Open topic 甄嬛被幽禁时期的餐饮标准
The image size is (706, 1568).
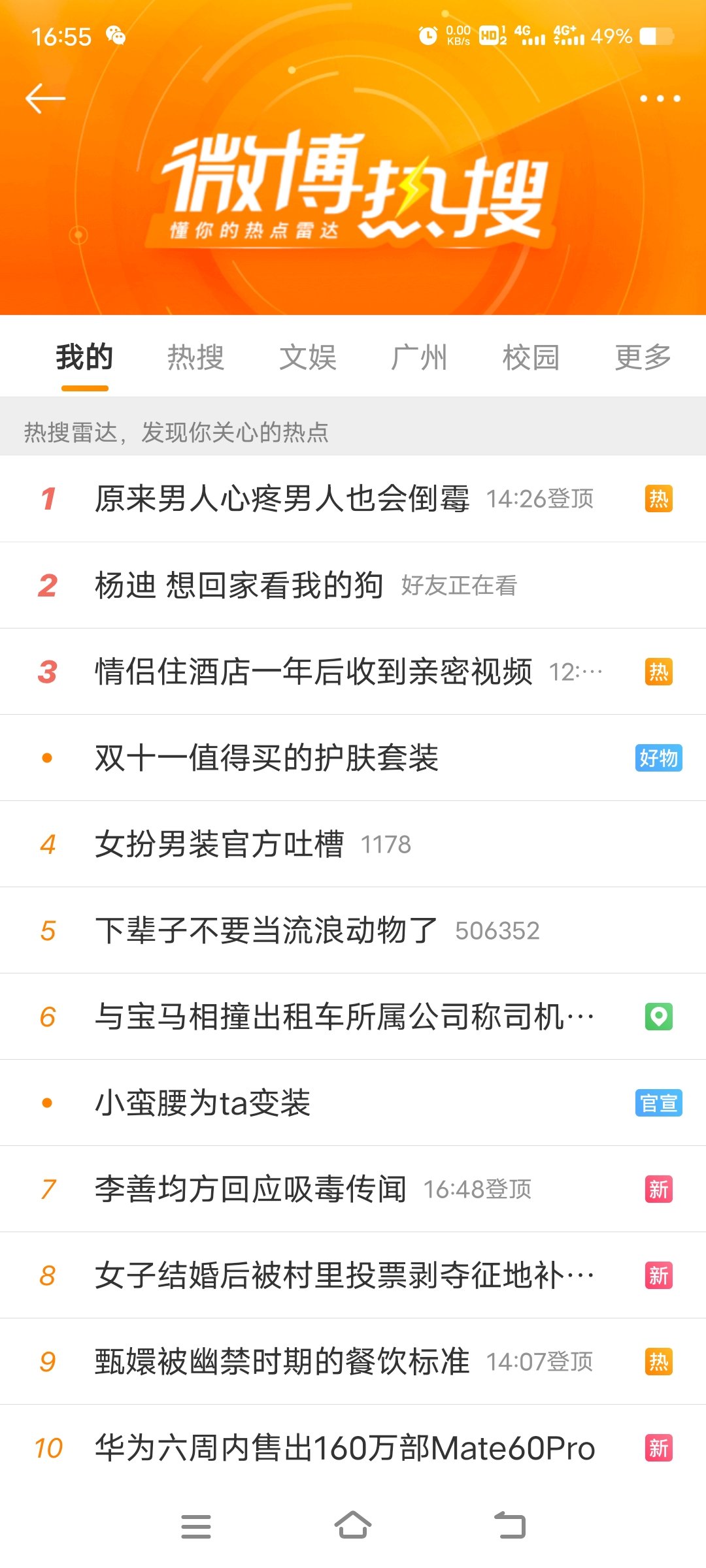[x=353, y=1362]
